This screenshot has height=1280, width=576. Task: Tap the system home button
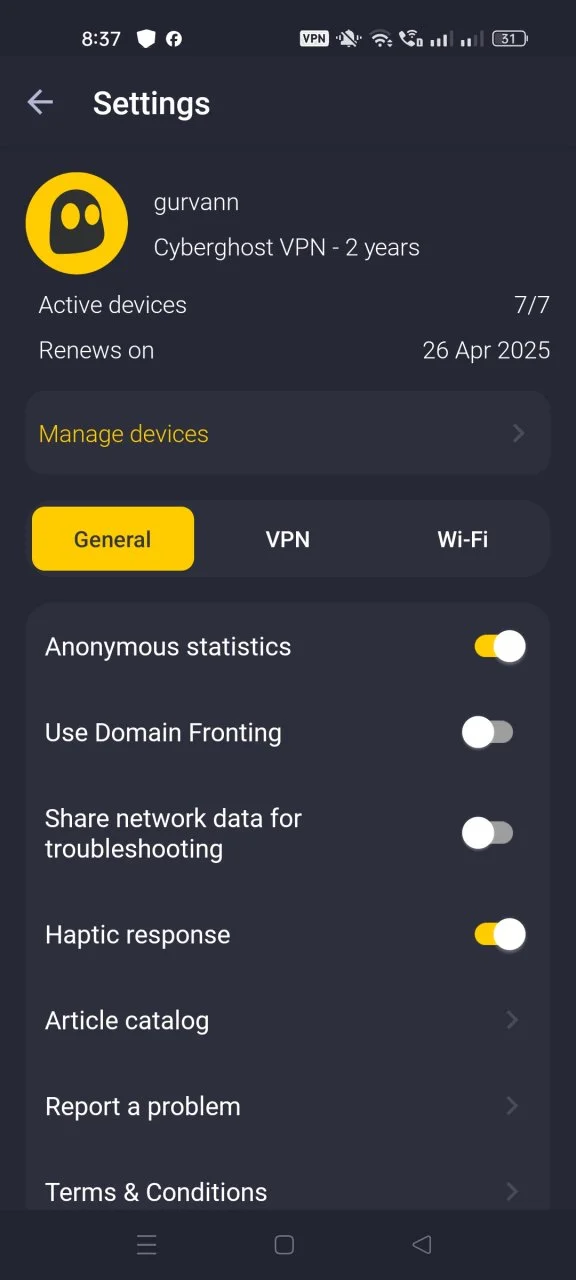pyautogui.click(x=284, y=1245)
